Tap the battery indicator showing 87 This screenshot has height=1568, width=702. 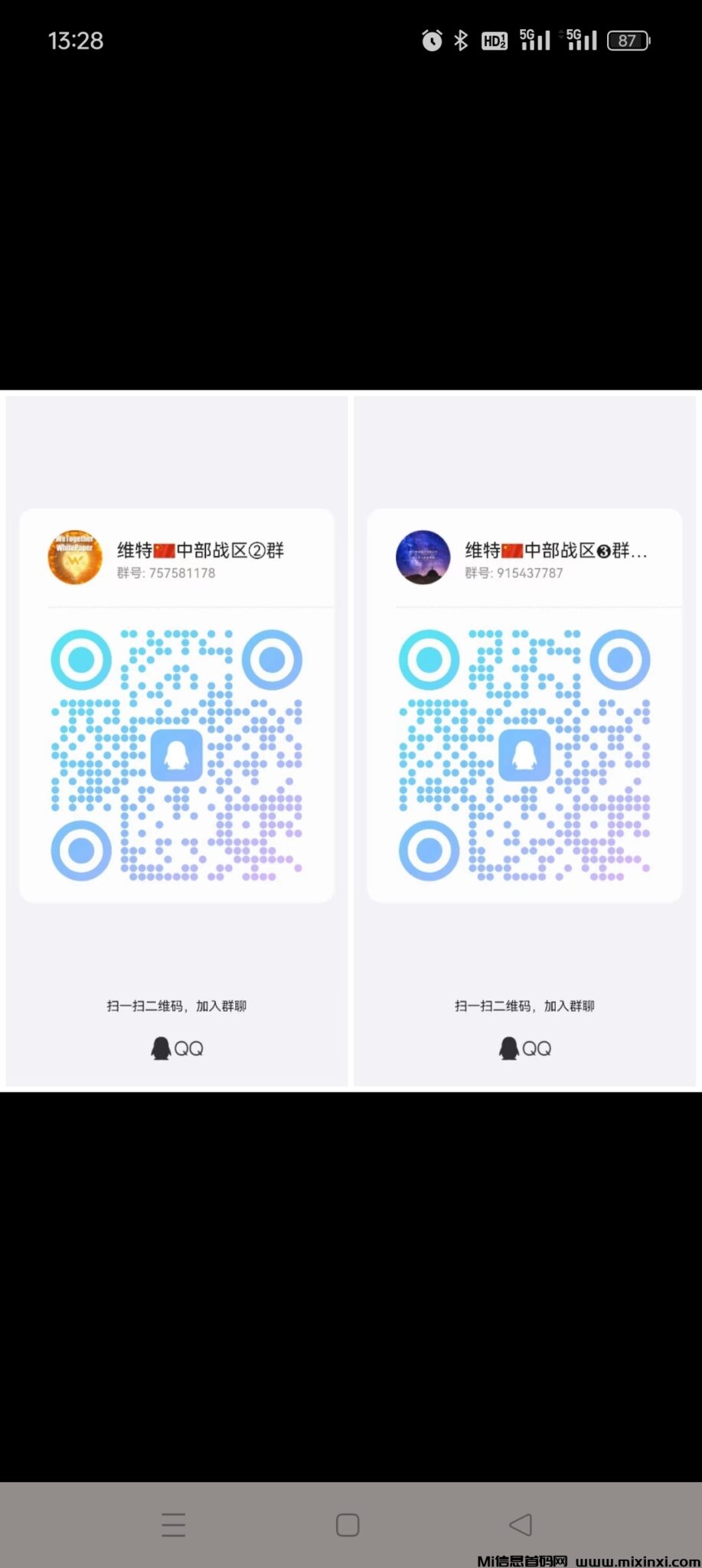(x=629, y=40)
